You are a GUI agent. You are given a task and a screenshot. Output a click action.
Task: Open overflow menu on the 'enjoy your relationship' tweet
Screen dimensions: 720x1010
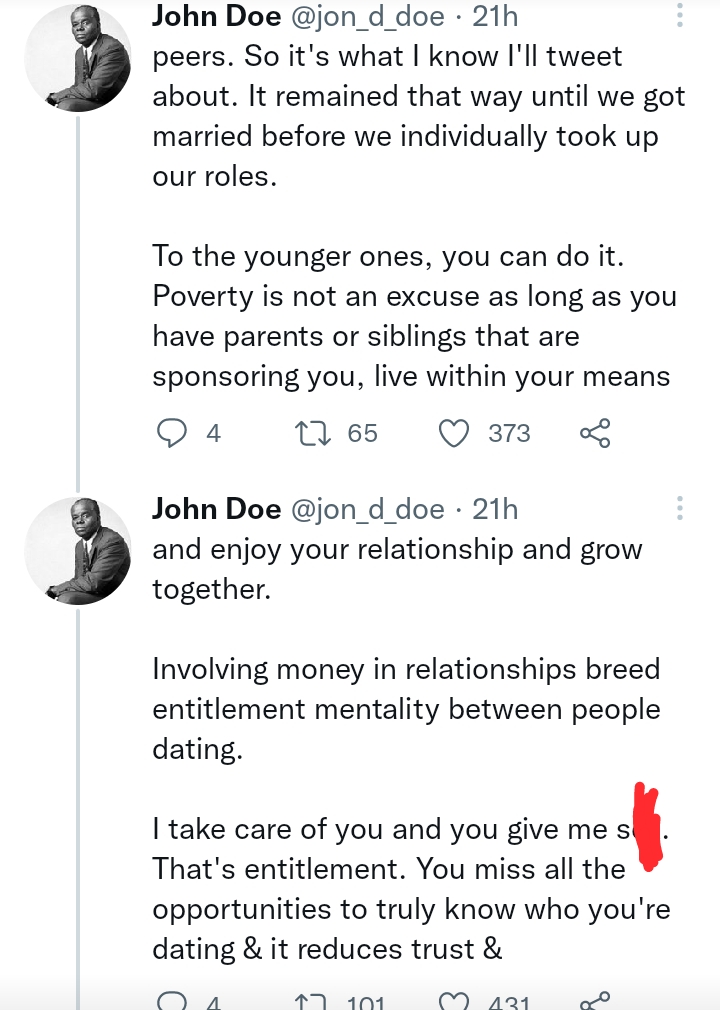coord(680,508)
